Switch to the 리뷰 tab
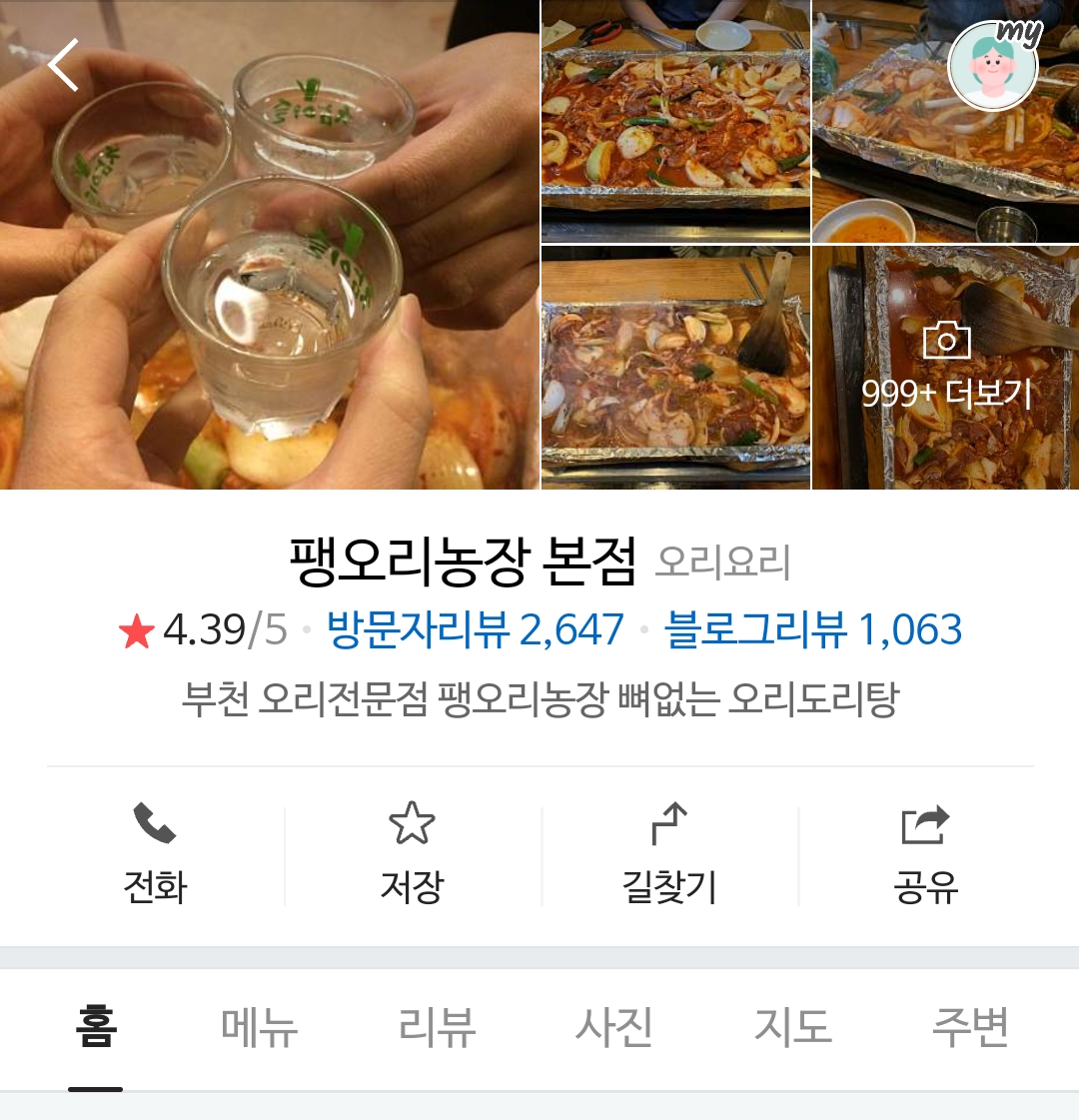The height and width of the screenshot is (1120, 1079). coord(437,1027)
